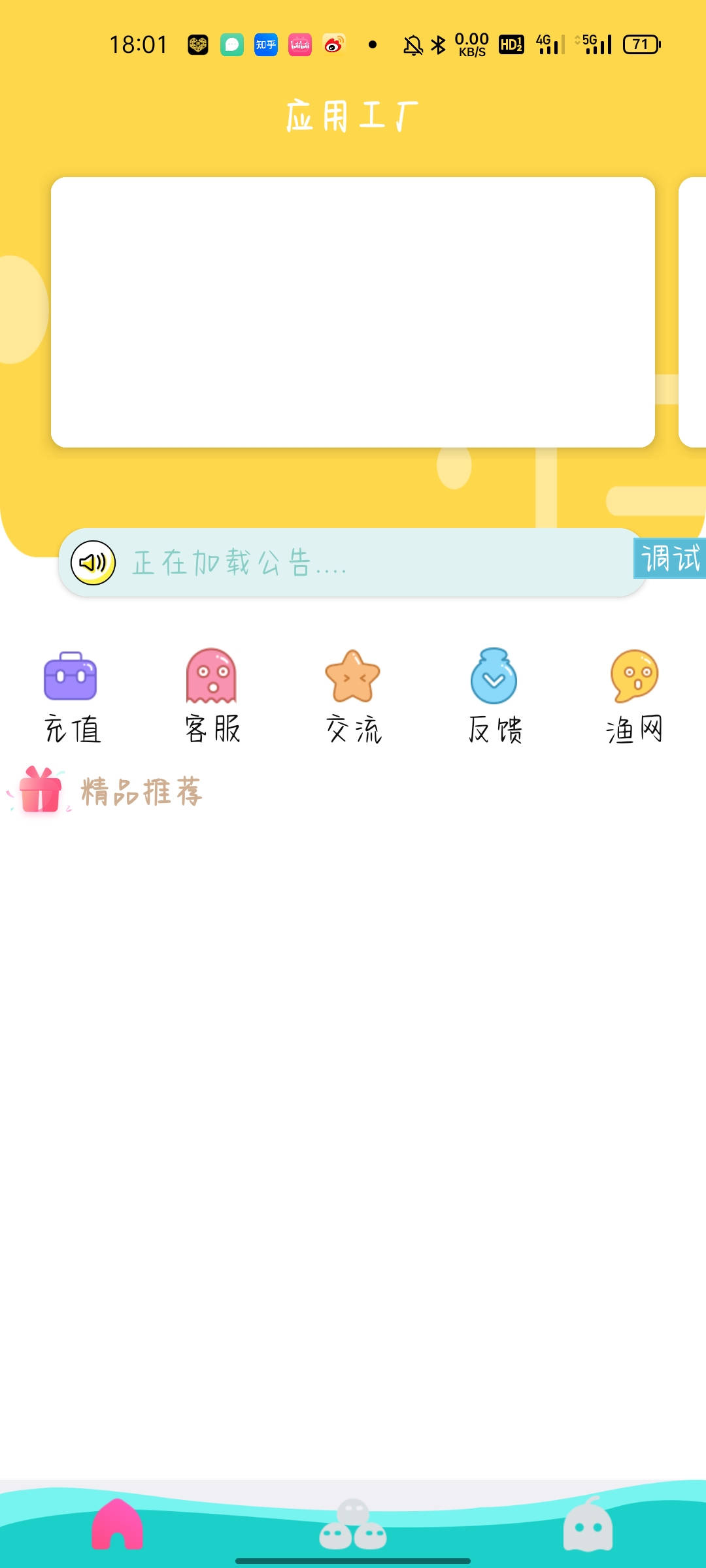The image size is (706, 1568).
Task: Open the 反馈 feedback shortcut
Action: [x=494, y=696]
